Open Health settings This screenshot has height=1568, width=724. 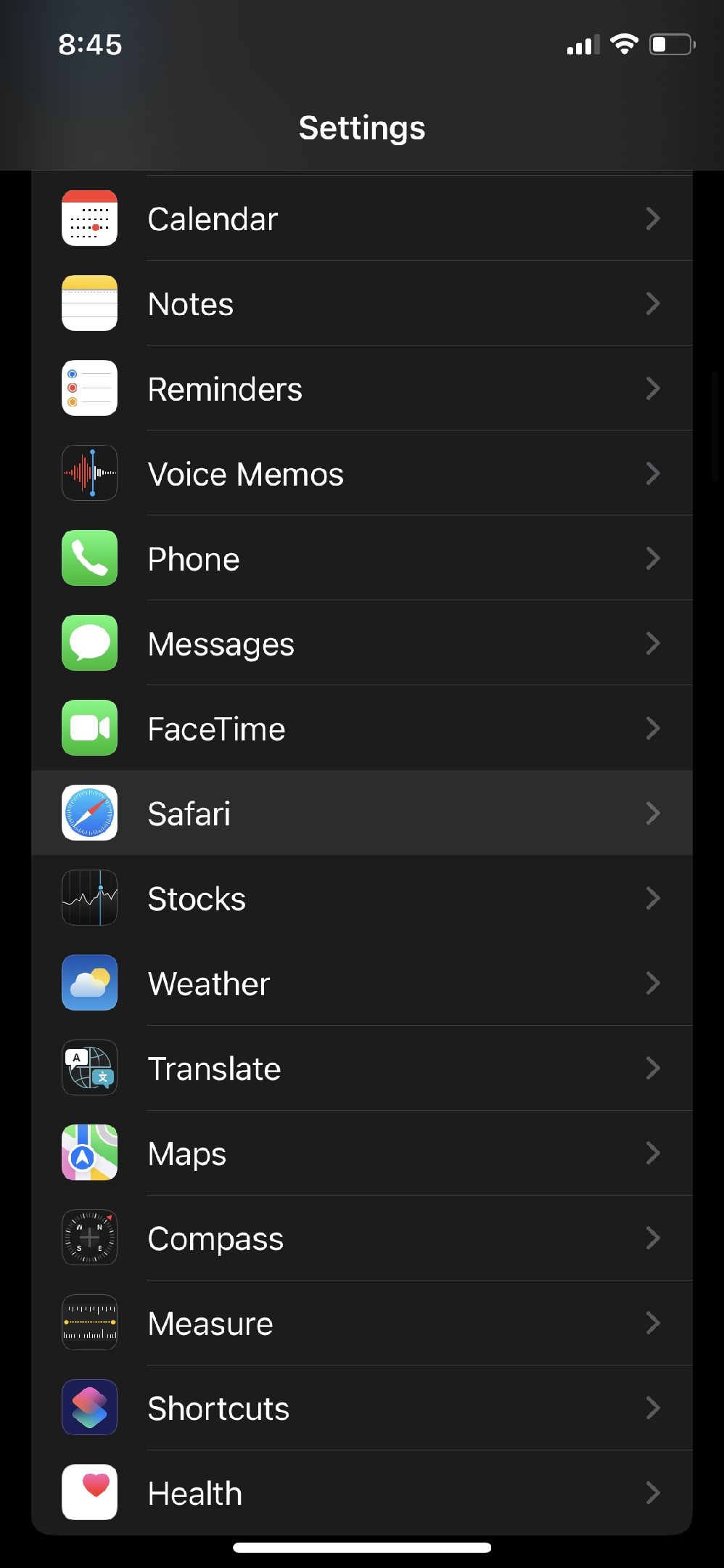click(362, 1493)
